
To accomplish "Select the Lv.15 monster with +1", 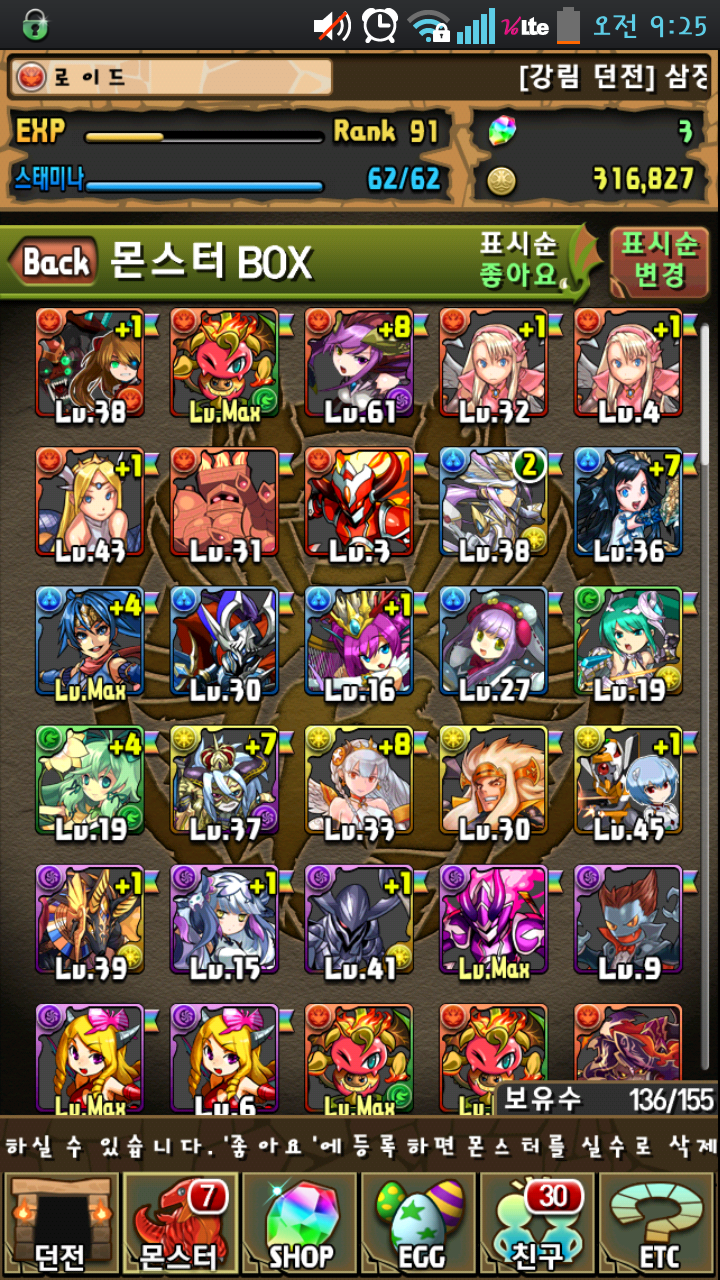I will pyautogui.click(x=224, y=921).
